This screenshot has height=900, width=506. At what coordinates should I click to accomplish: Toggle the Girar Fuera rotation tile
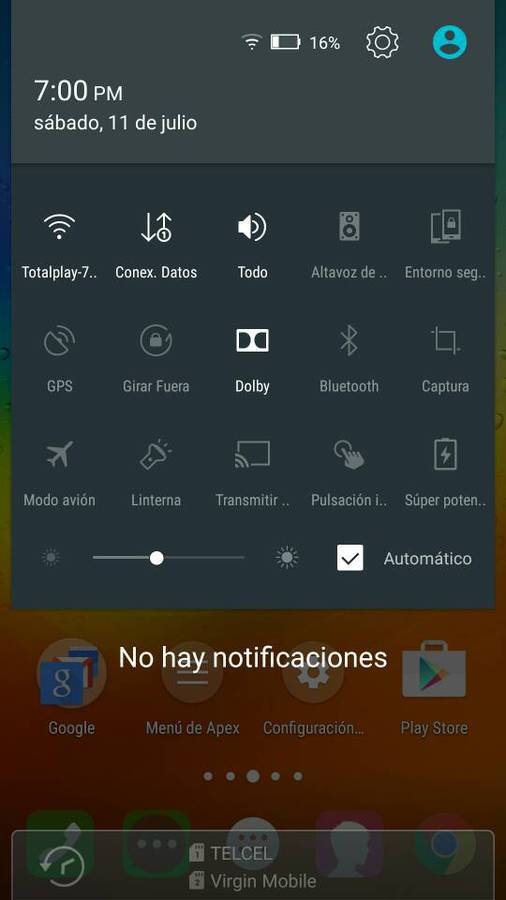[x=156, y=358]
